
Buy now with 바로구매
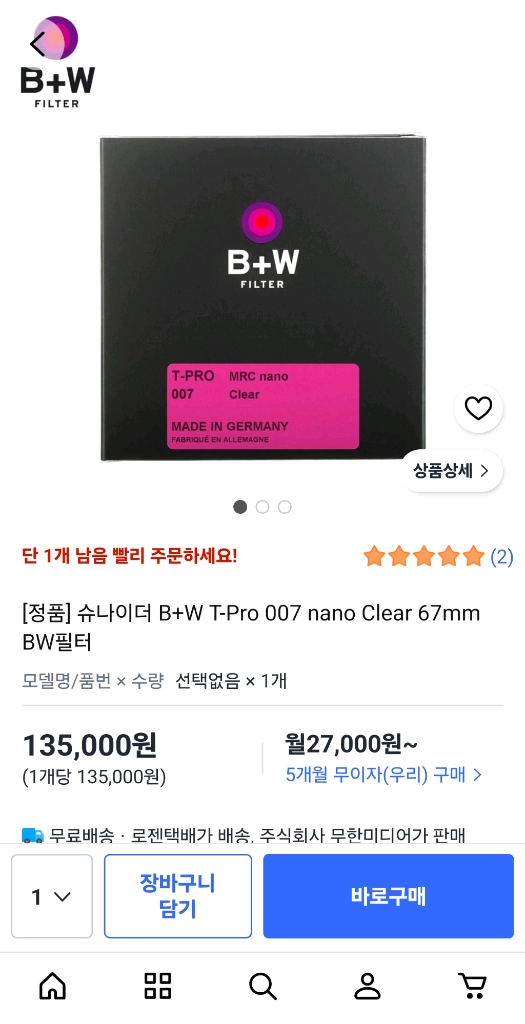click(x=389, y=896)
